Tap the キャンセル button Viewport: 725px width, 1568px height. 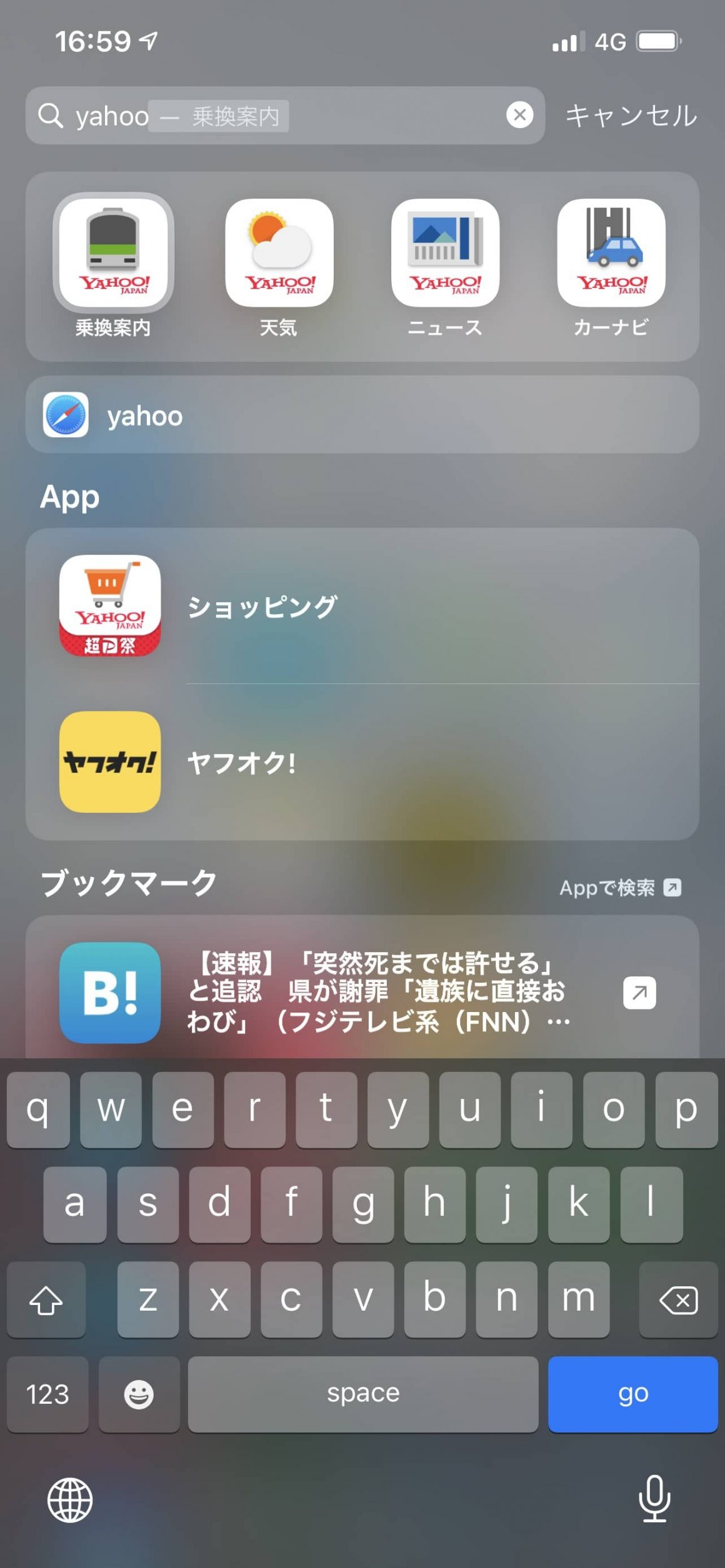click(631, 116)
